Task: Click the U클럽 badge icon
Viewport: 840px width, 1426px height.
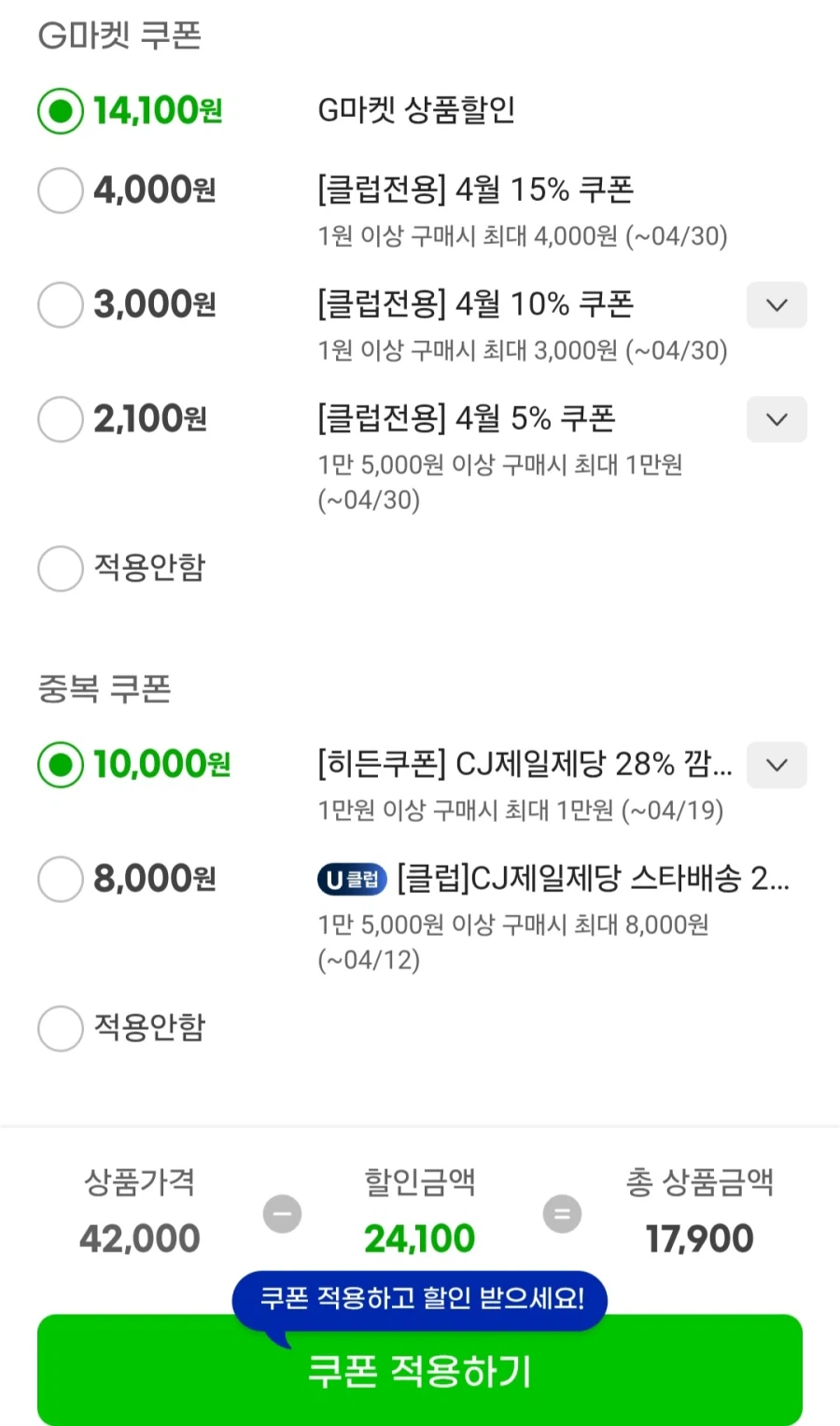Action: coord(351,879)
